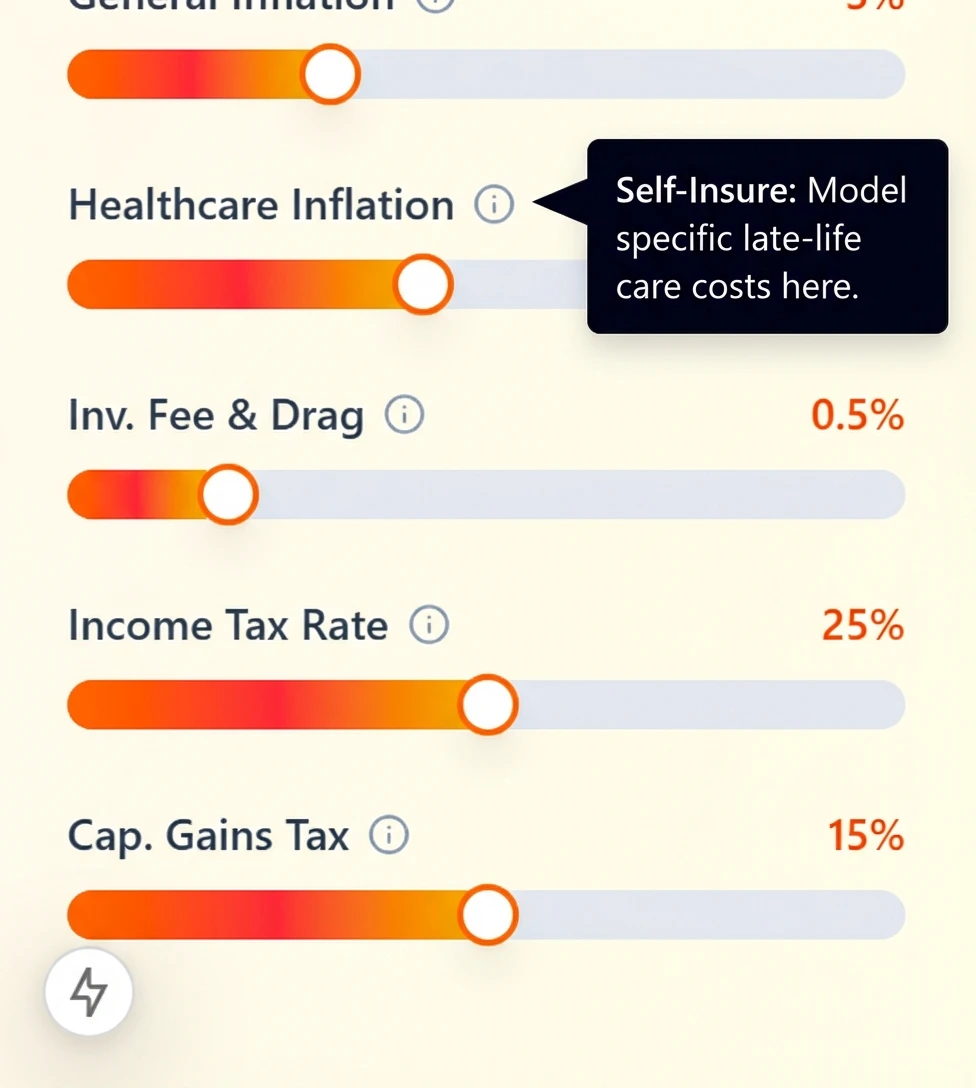Image resolution: width=976 pixels, height=1088 pixels.
Task: Select the General Inflation slider thumb
Action: pos(330,73)
